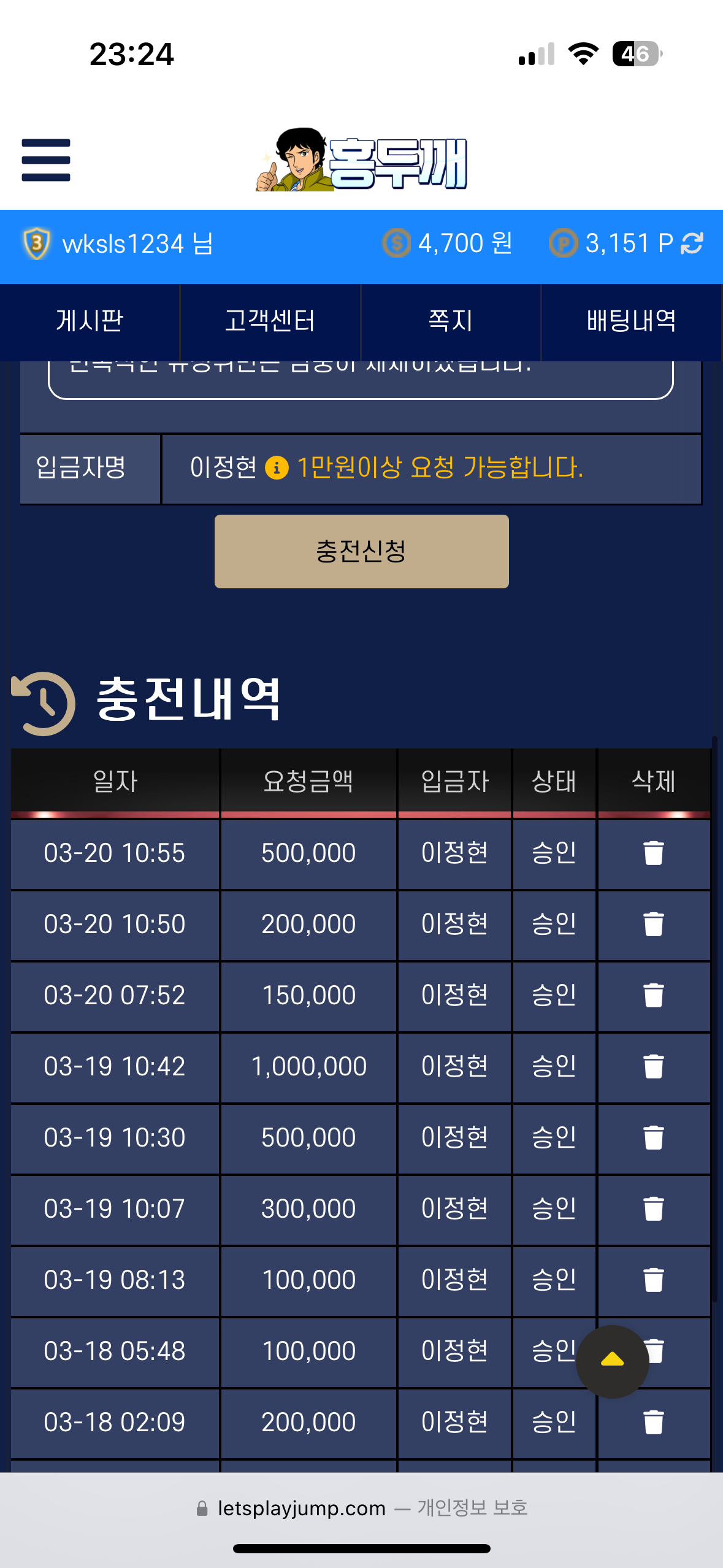Viewport: 723px width, 1568px height.
Task: Remove the 03-20 07:52 entry
Action: (654, 995)
